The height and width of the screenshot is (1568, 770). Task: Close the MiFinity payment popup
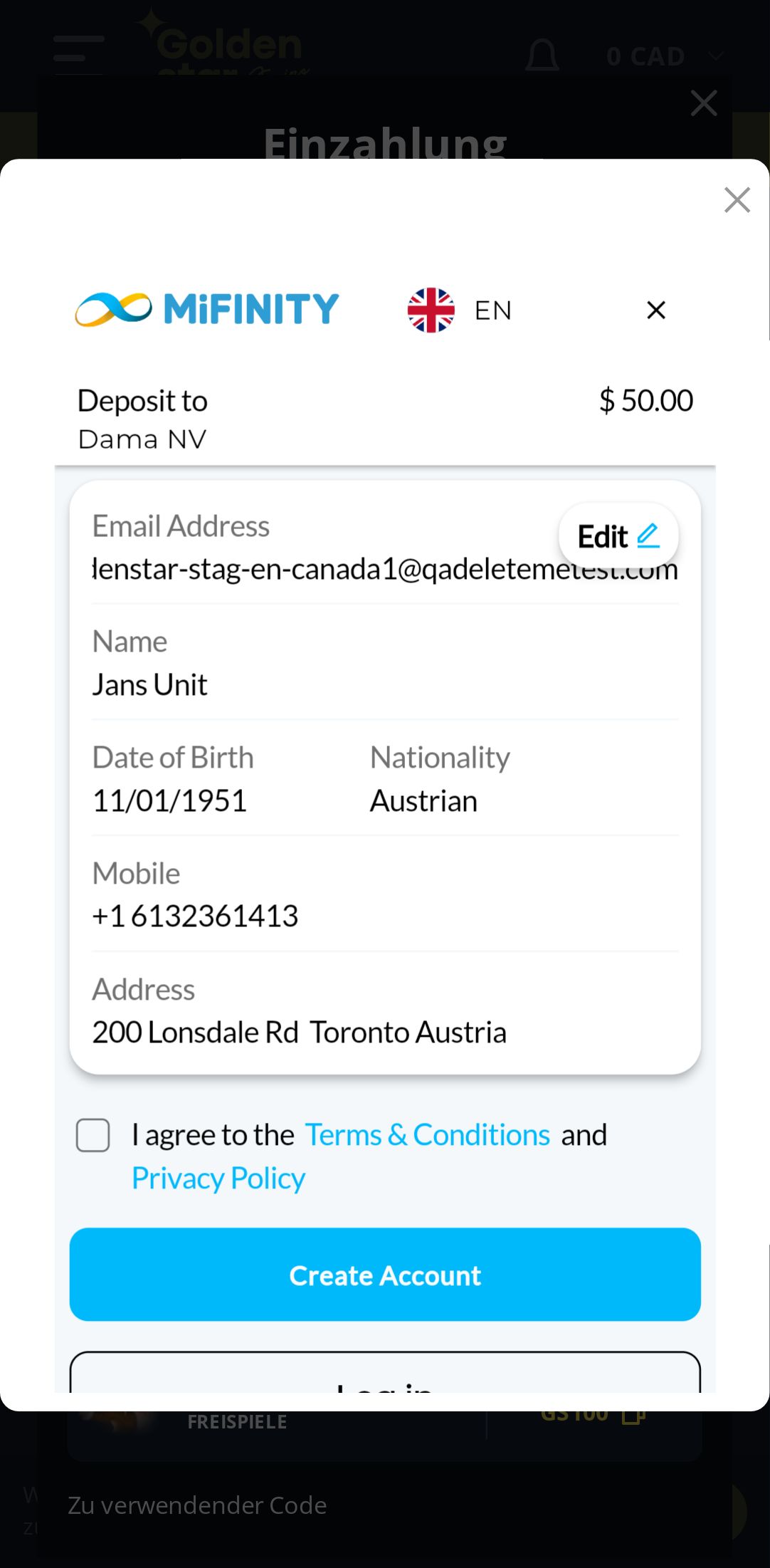click(x=737, y=200)
